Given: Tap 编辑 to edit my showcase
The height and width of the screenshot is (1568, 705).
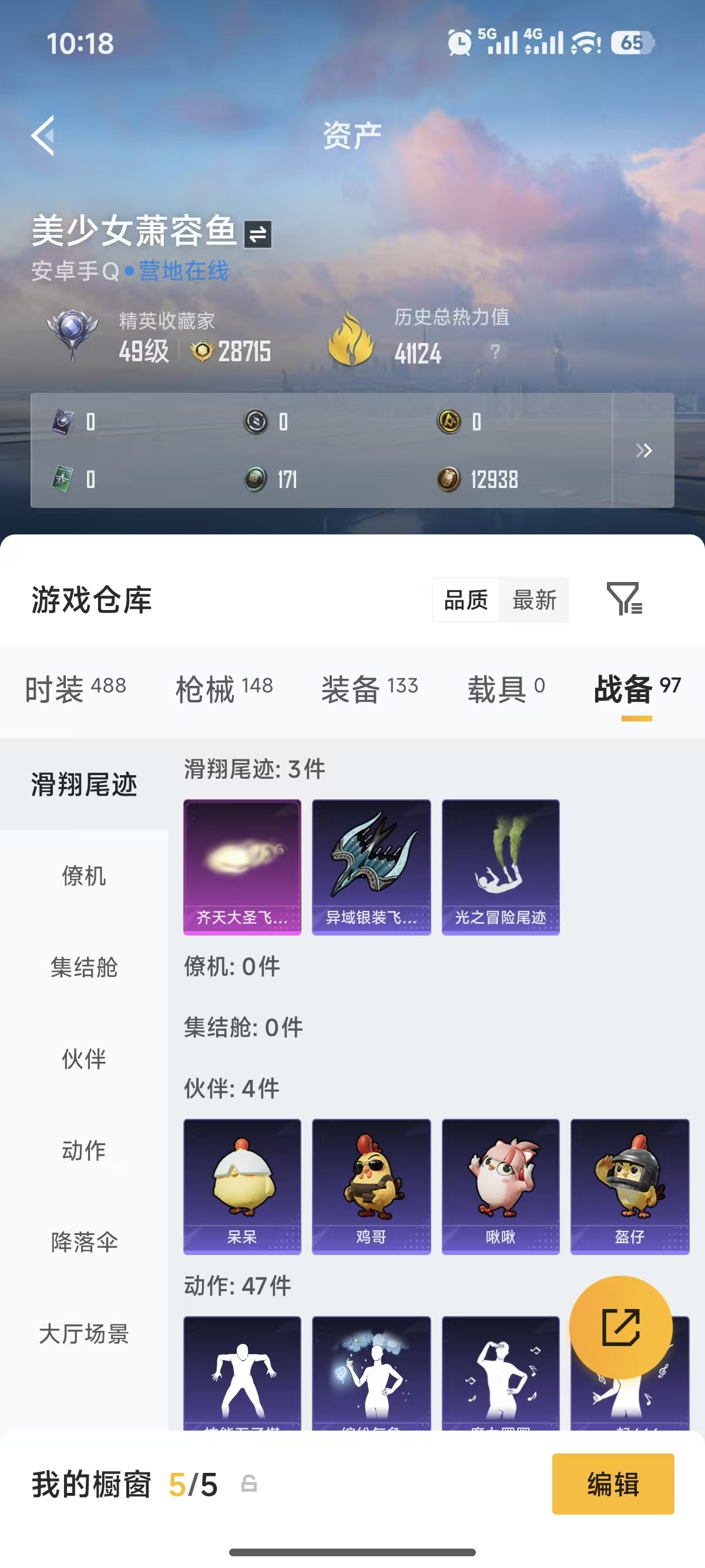Looking at the screenshot, I should (612, 1483).
